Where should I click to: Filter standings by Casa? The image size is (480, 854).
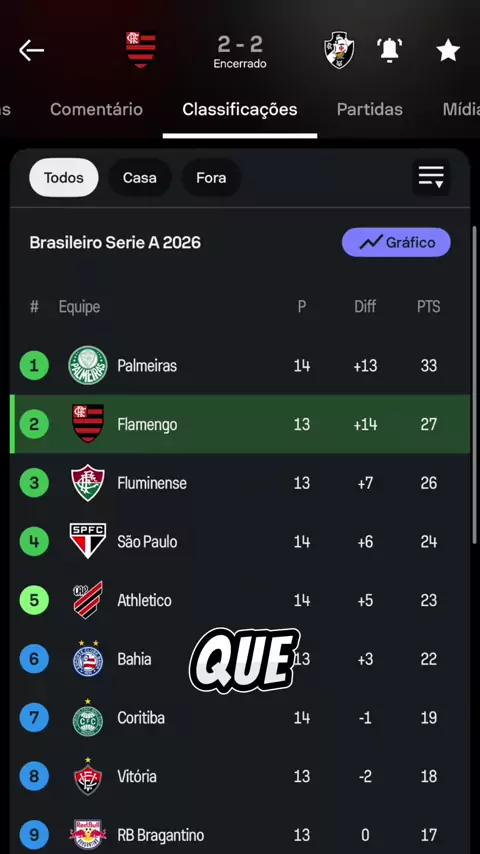pyautogui.click(x=139, y=178)
